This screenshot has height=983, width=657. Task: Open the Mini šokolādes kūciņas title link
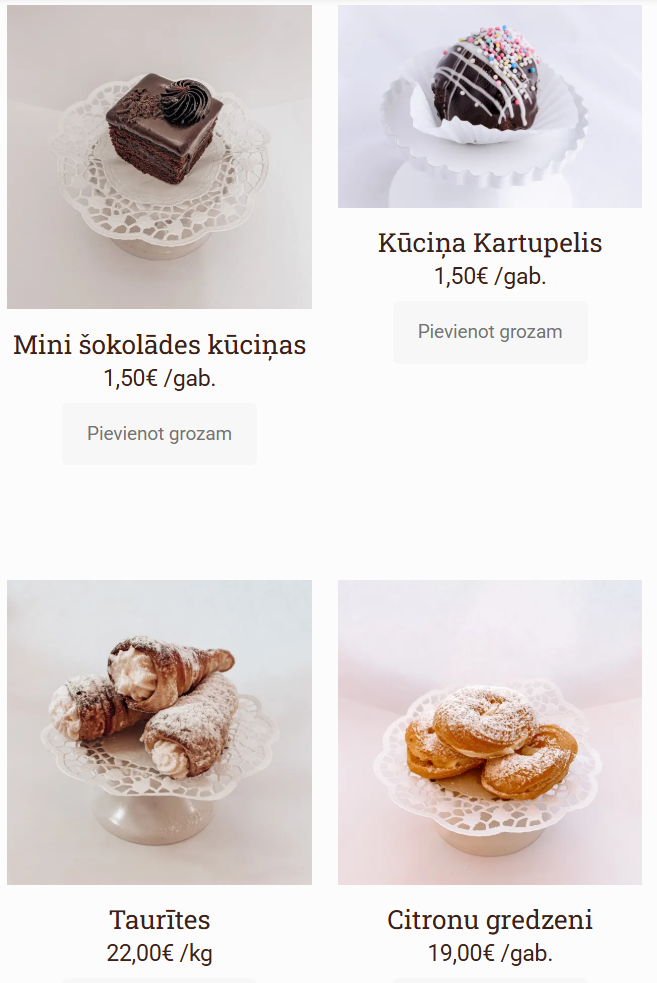[x=159, y=345]
